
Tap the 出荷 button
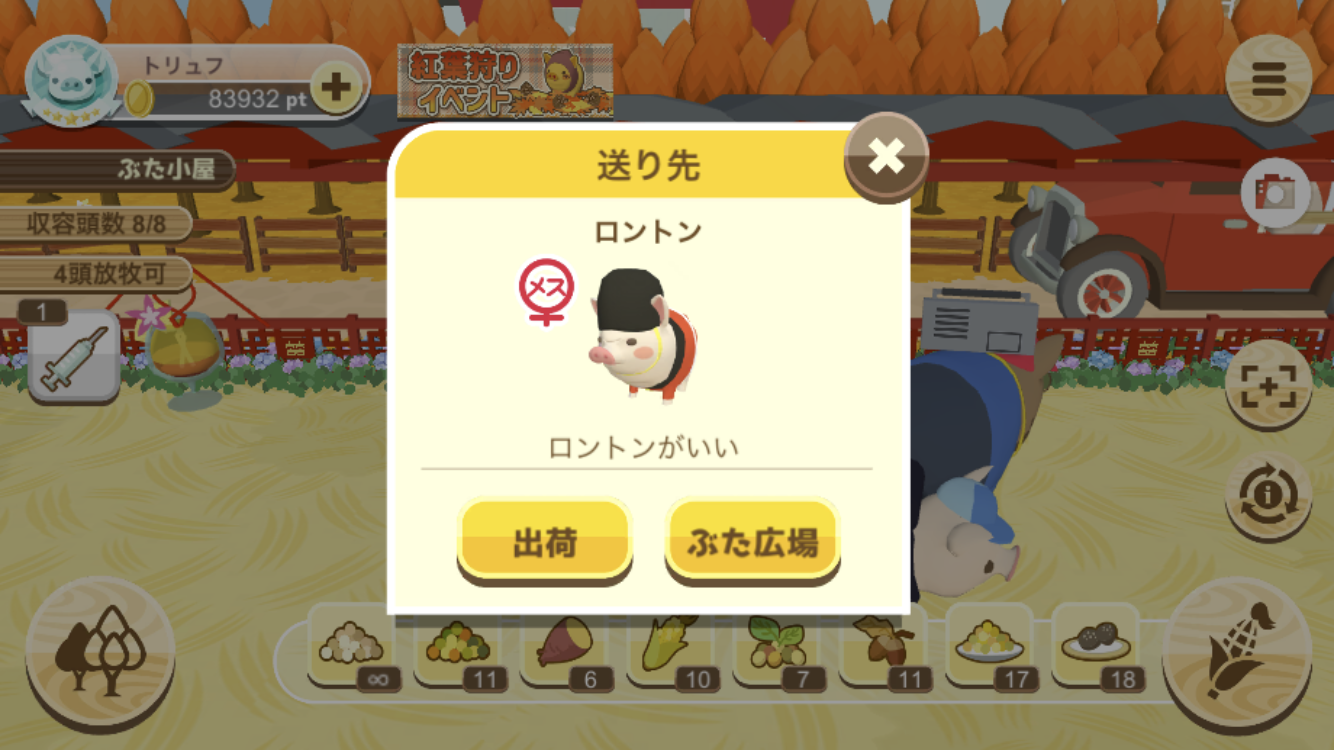(545, 541)
